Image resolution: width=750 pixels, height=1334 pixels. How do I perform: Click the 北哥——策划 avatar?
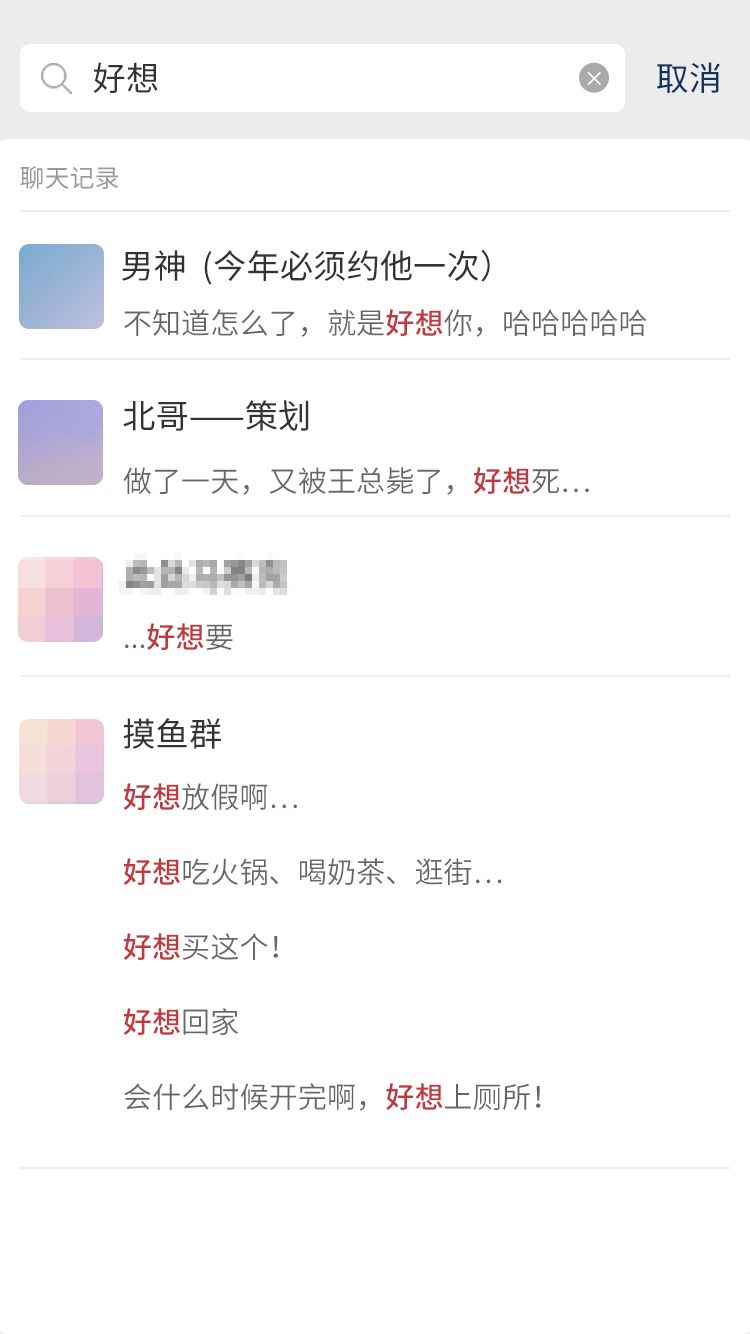60,442
